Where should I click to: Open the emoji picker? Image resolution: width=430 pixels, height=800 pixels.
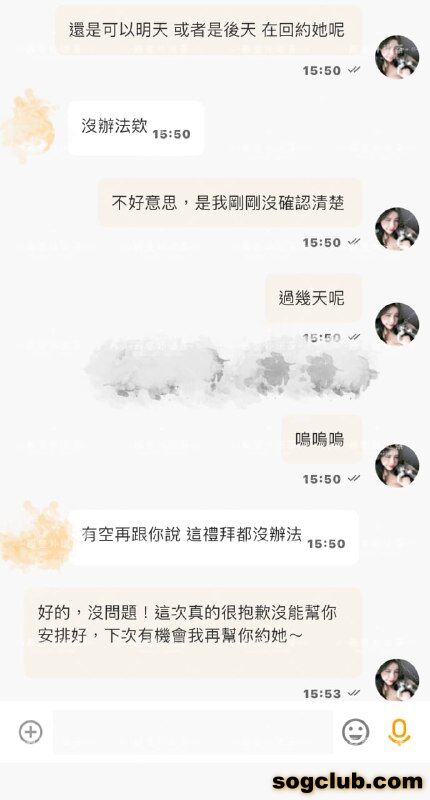[x=356, y=732]
